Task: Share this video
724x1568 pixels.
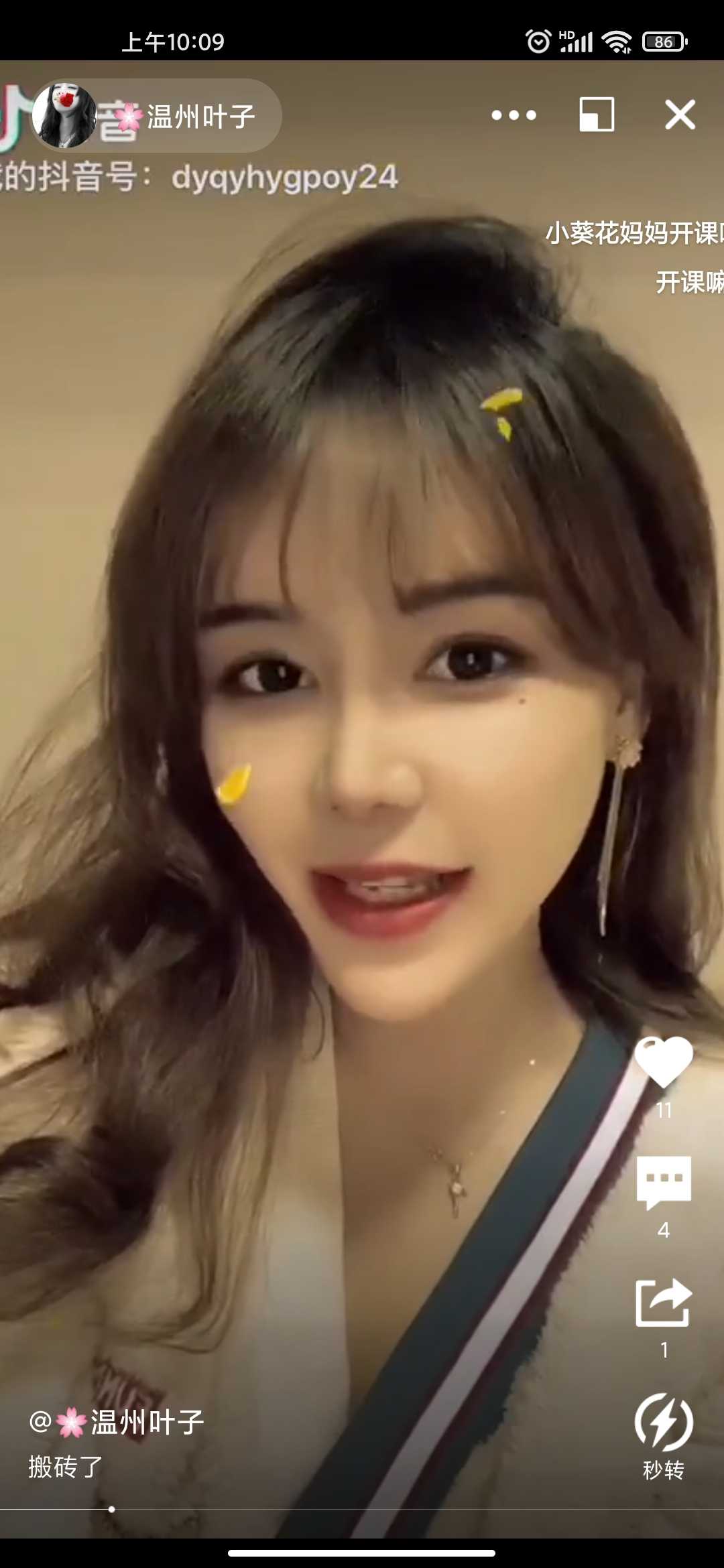Action: pos(664,1303)
